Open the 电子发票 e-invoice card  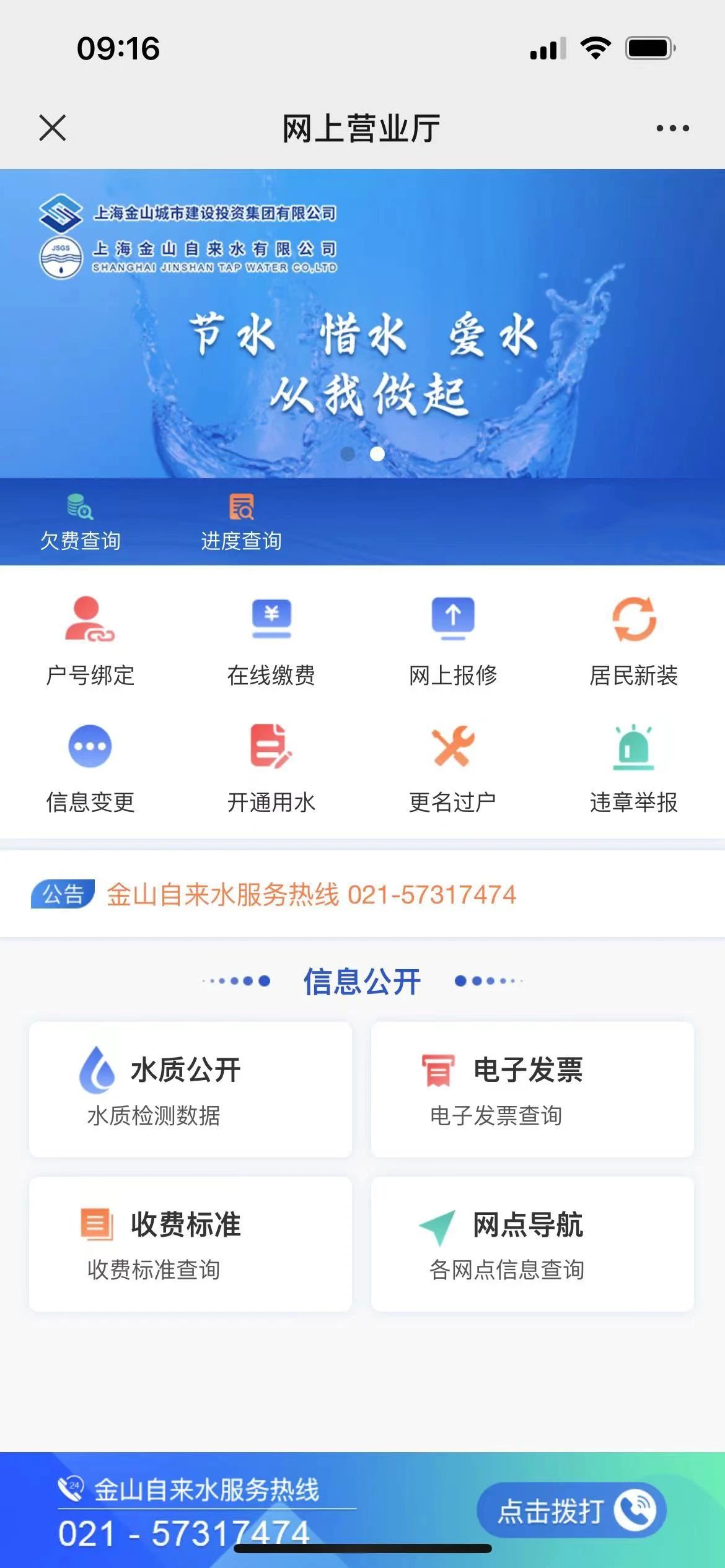click(532, 1089)
